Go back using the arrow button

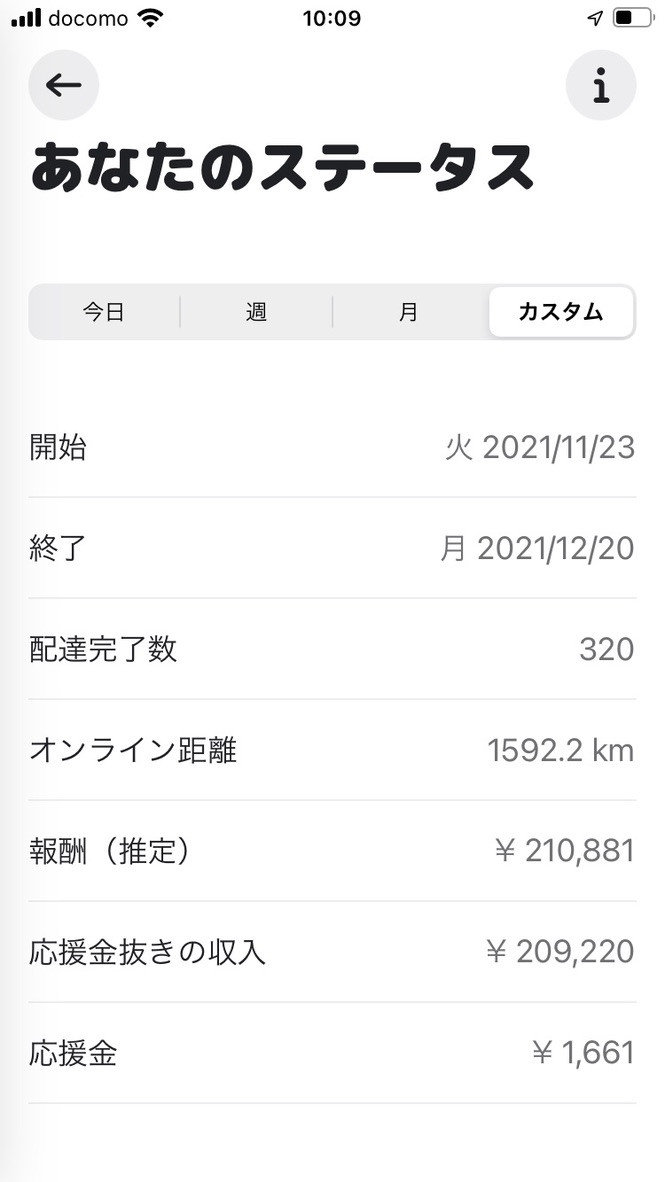tap(64, 85)
